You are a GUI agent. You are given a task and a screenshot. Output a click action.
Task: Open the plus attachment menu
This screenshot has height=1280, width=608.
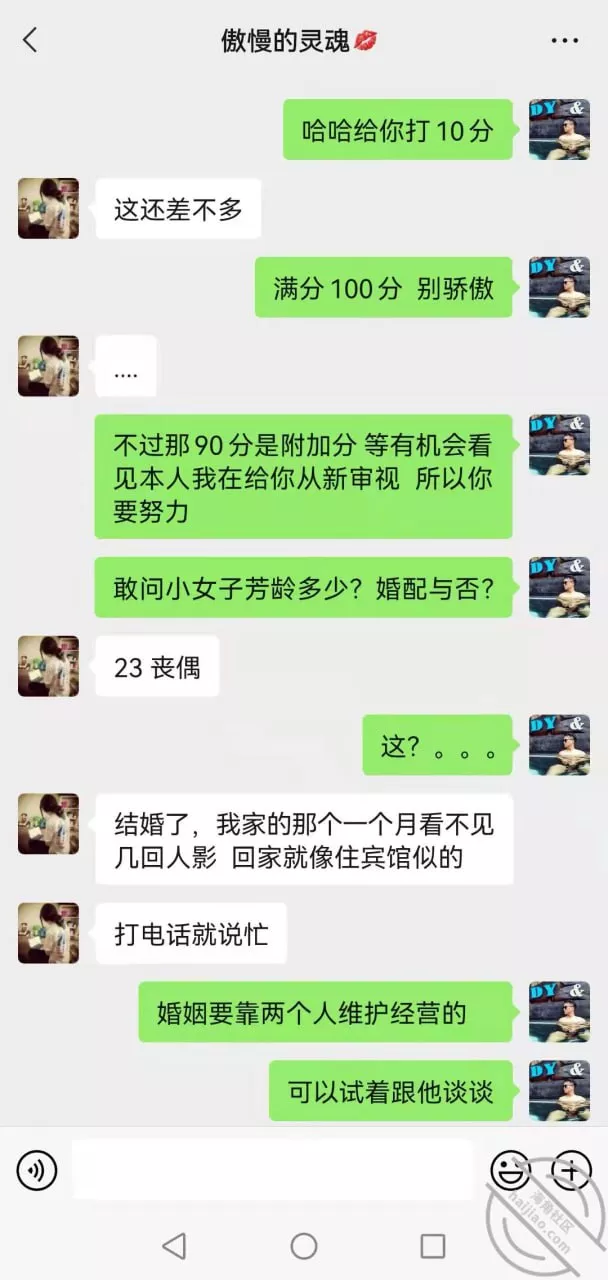[x=571, y=1170]
